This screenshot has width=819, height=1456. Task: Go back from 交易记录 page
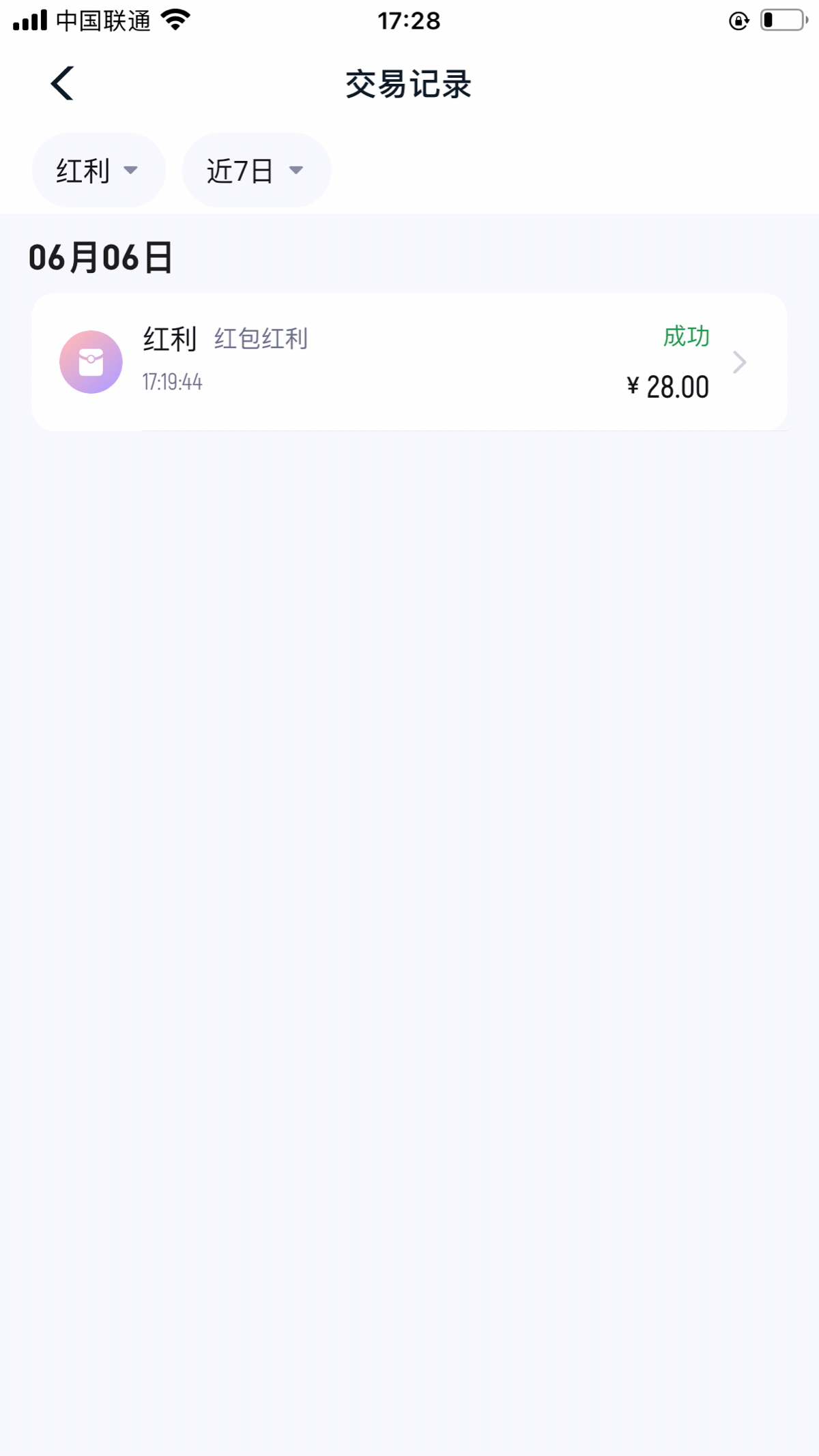[x=62, y=84]
